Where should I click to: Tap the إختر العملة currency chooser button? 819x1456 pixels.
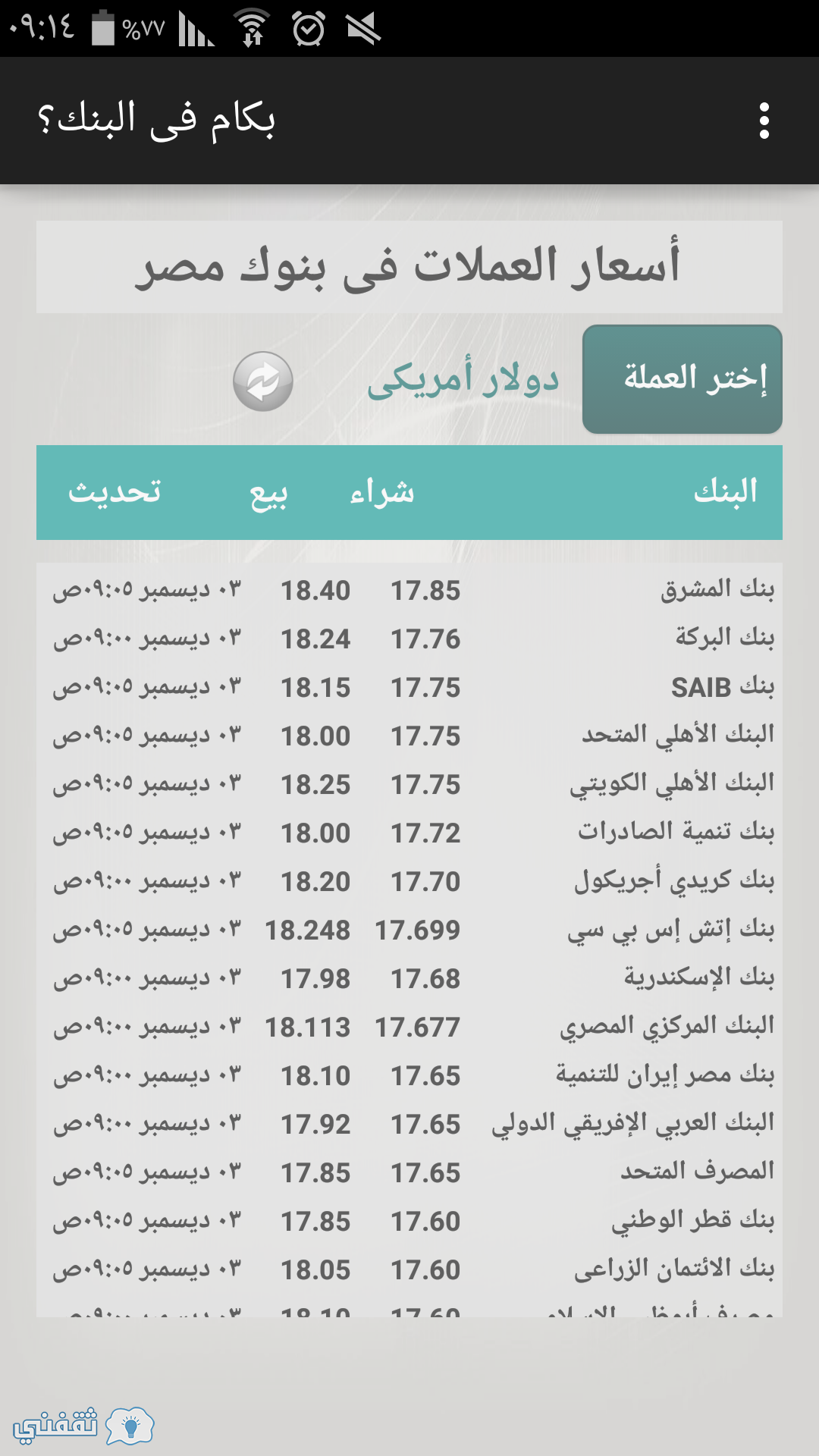(x=682, y=379)
